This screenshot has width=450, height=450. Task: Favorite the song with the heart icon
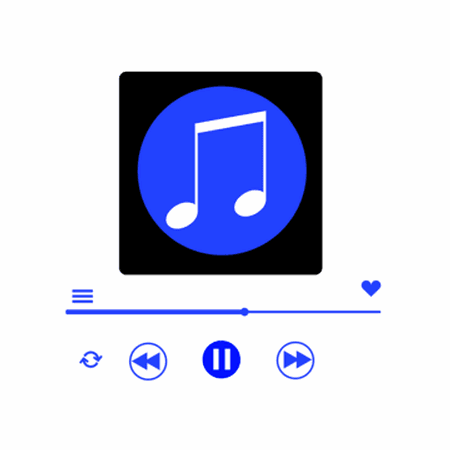pos(371,288)
